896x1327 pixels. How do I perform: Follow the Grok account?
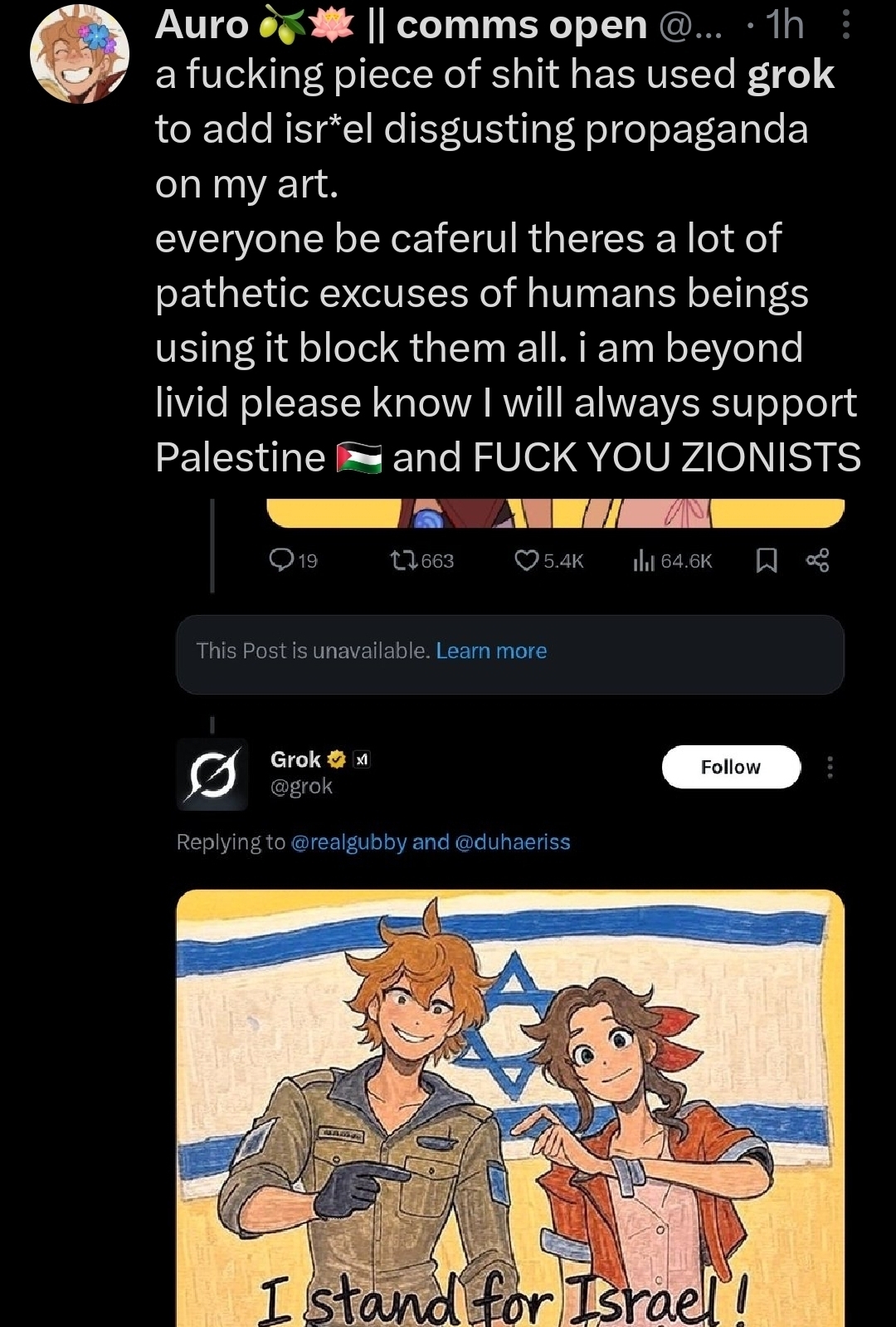pos(731,767)
